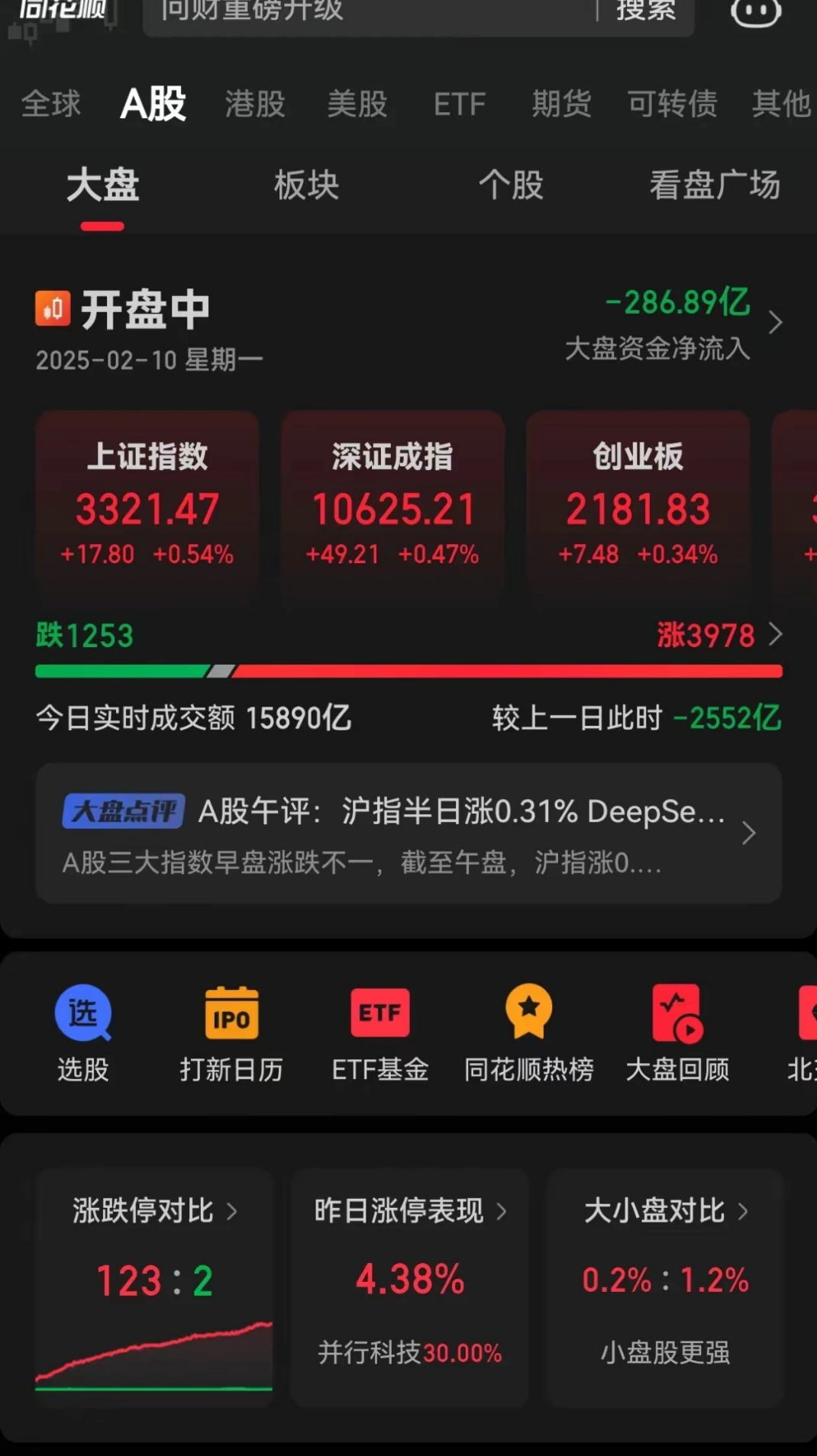This screenshot has height=1456, width=817.
Task: Open advancers list via 涨3978 arrow
Action: point(777,634)
